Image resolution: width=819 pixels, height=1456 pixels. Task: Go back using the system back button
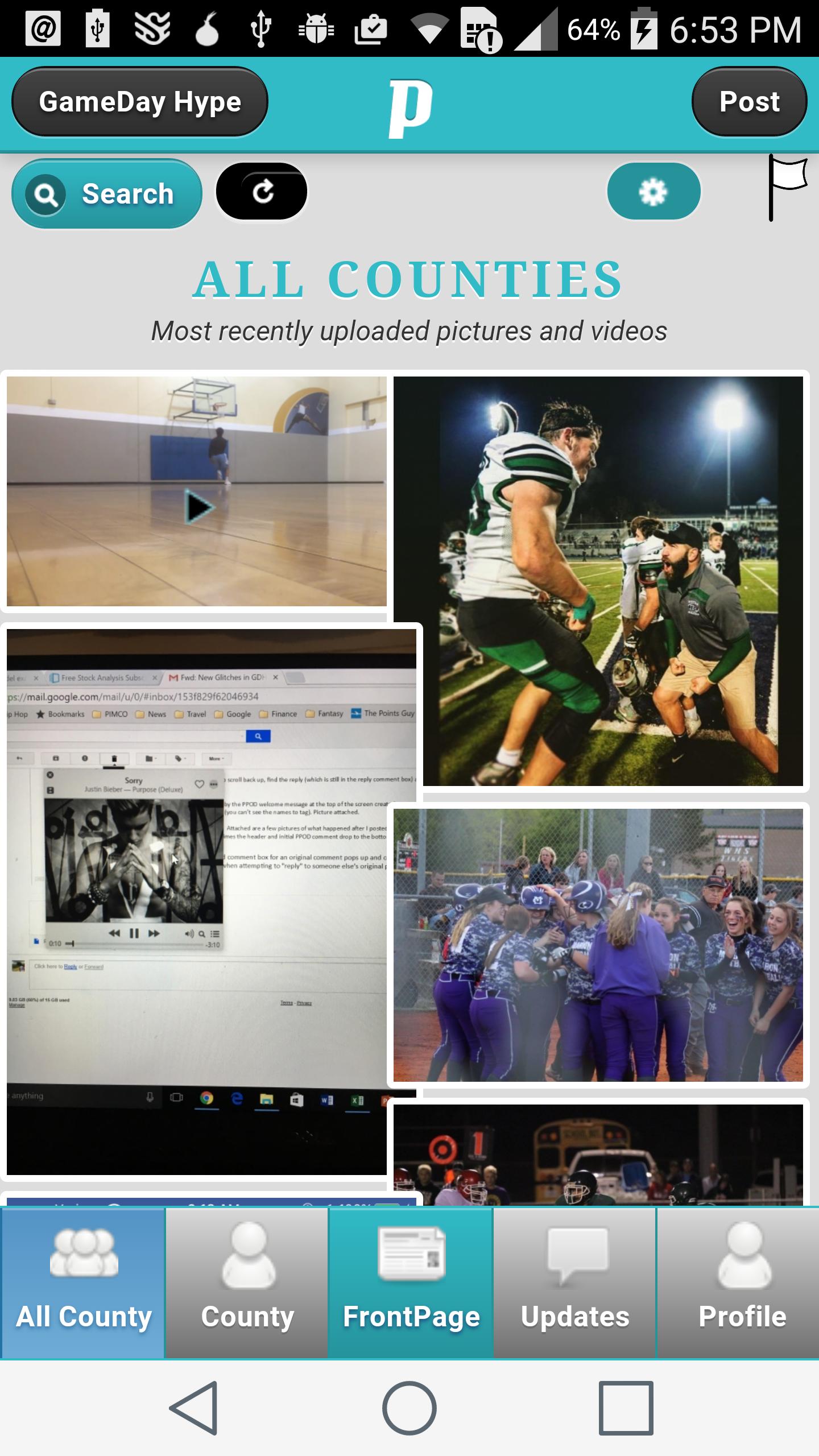pos(193,1408)
